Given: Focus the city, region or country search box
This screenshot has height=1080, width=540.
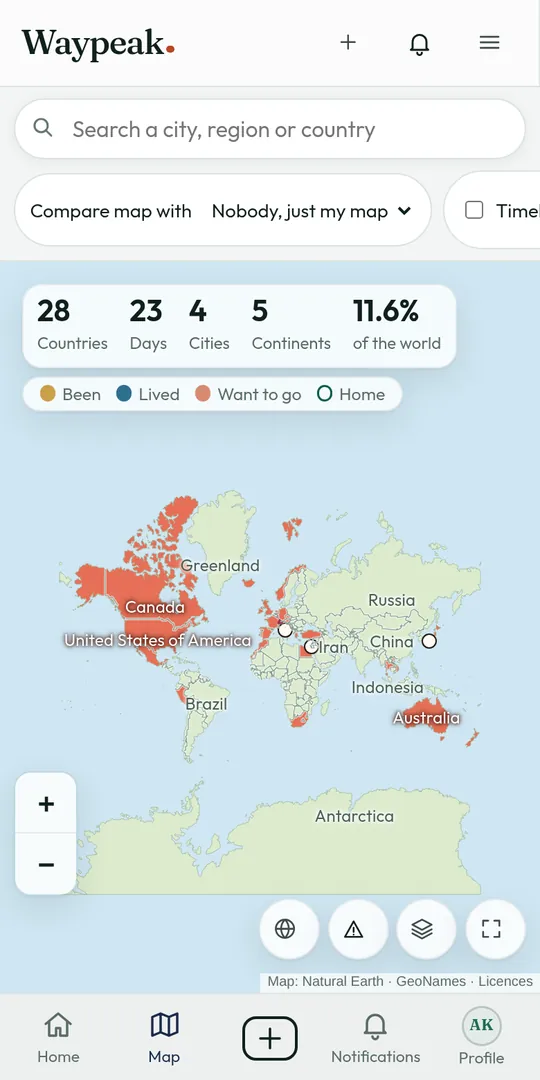Looking at the screenshot, I should 270,129.
